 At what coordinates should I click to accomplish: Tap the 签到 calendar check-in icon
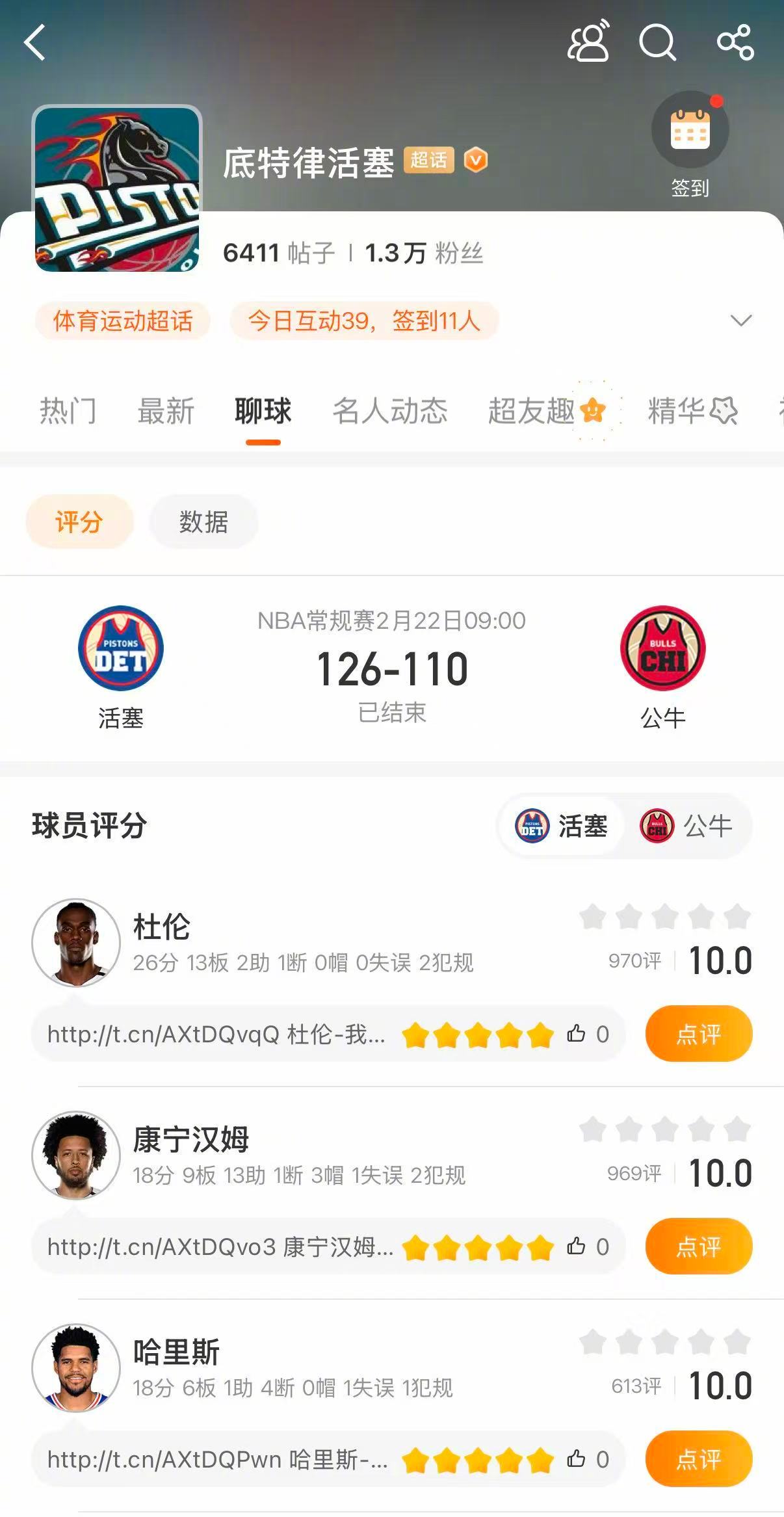tap(691, 129)
